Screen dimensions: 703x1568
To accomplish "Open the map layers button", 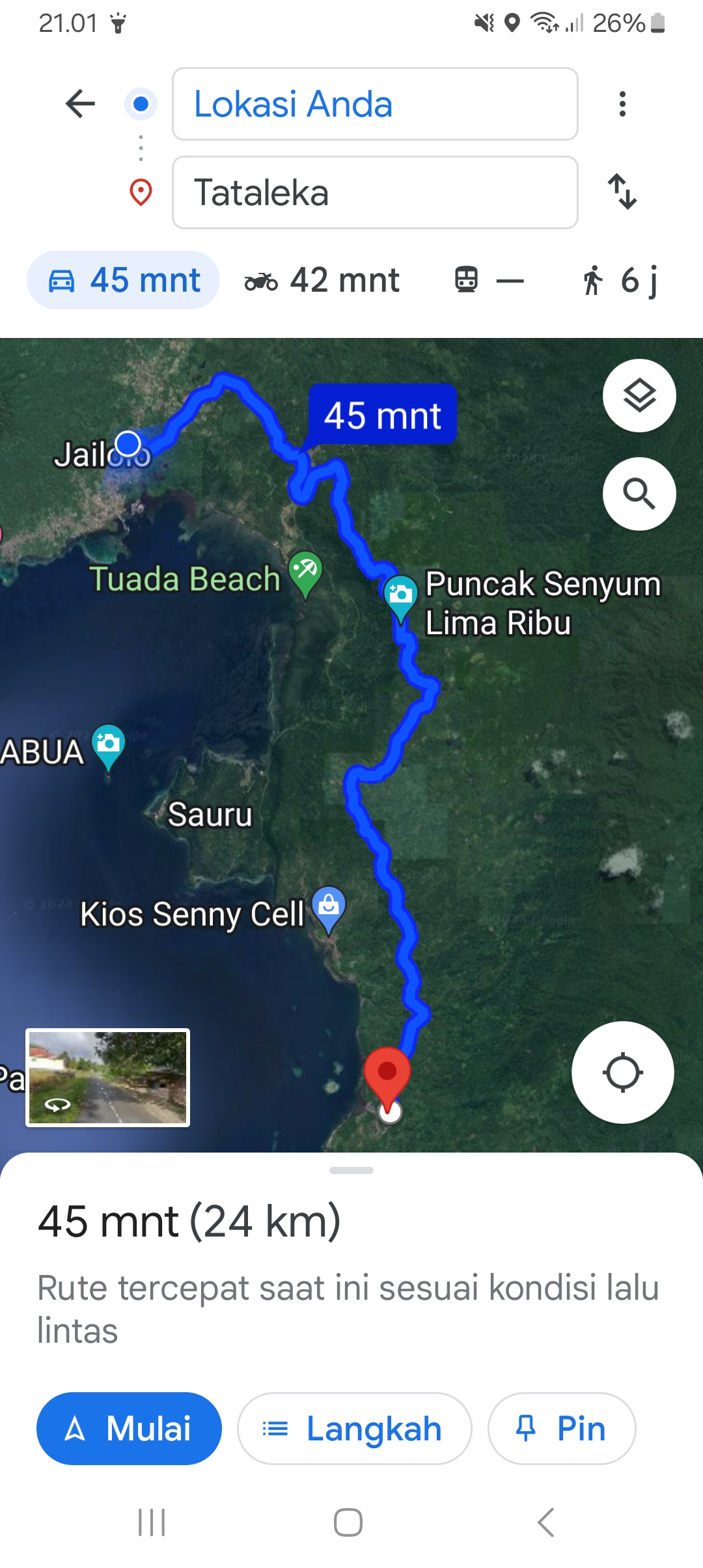I will (639, 395).
